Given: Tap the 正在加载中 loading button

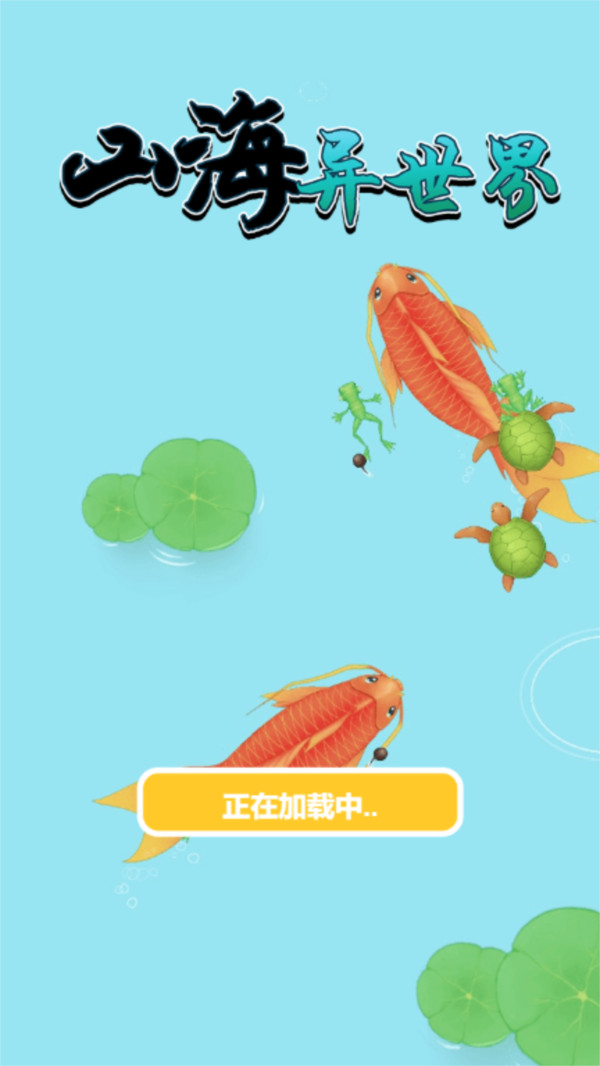Looking at the screenshot, I should tap(300, 802).
